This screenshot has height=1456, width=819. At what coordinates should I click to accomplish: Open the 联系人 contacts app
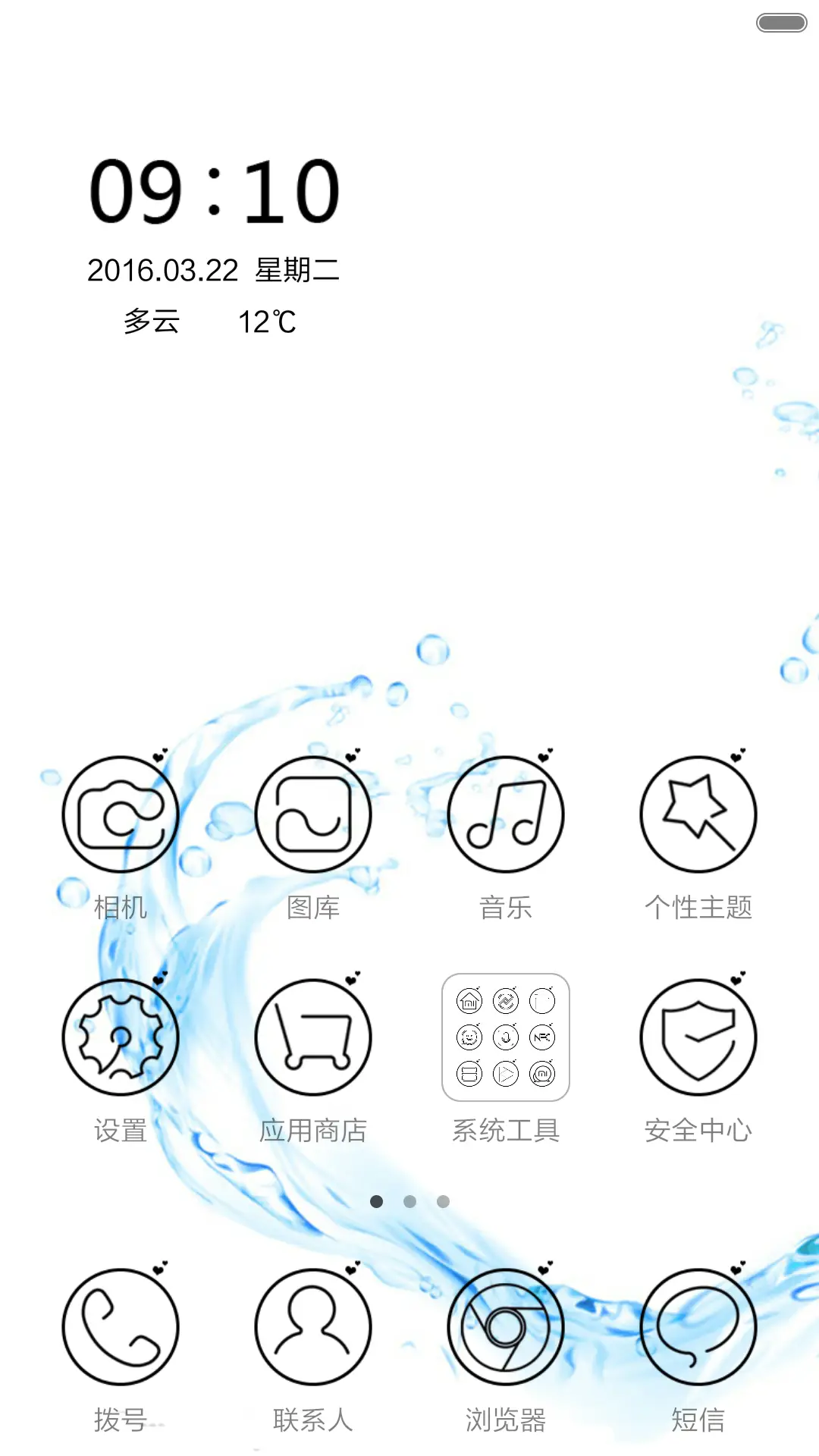point(313,1325)
